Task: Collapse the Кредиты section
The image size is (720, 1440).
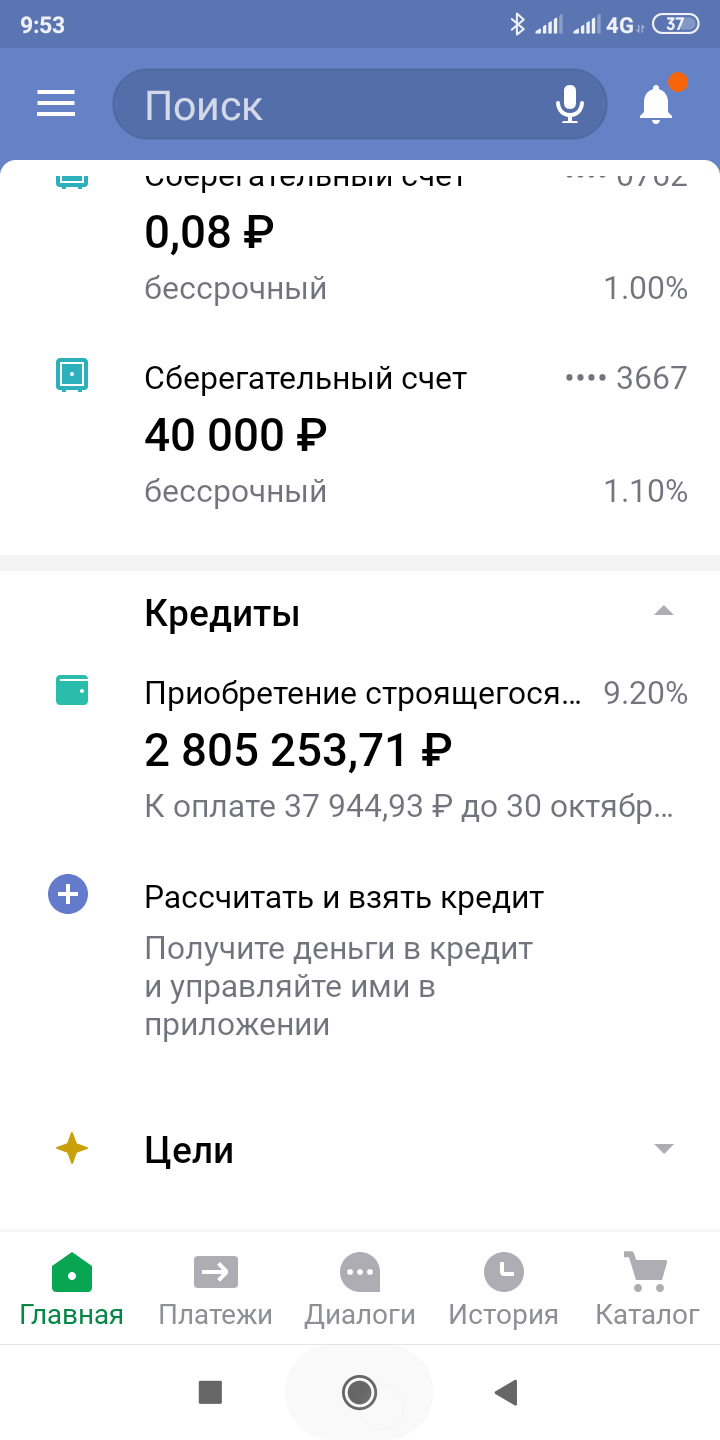Action: 663,611
